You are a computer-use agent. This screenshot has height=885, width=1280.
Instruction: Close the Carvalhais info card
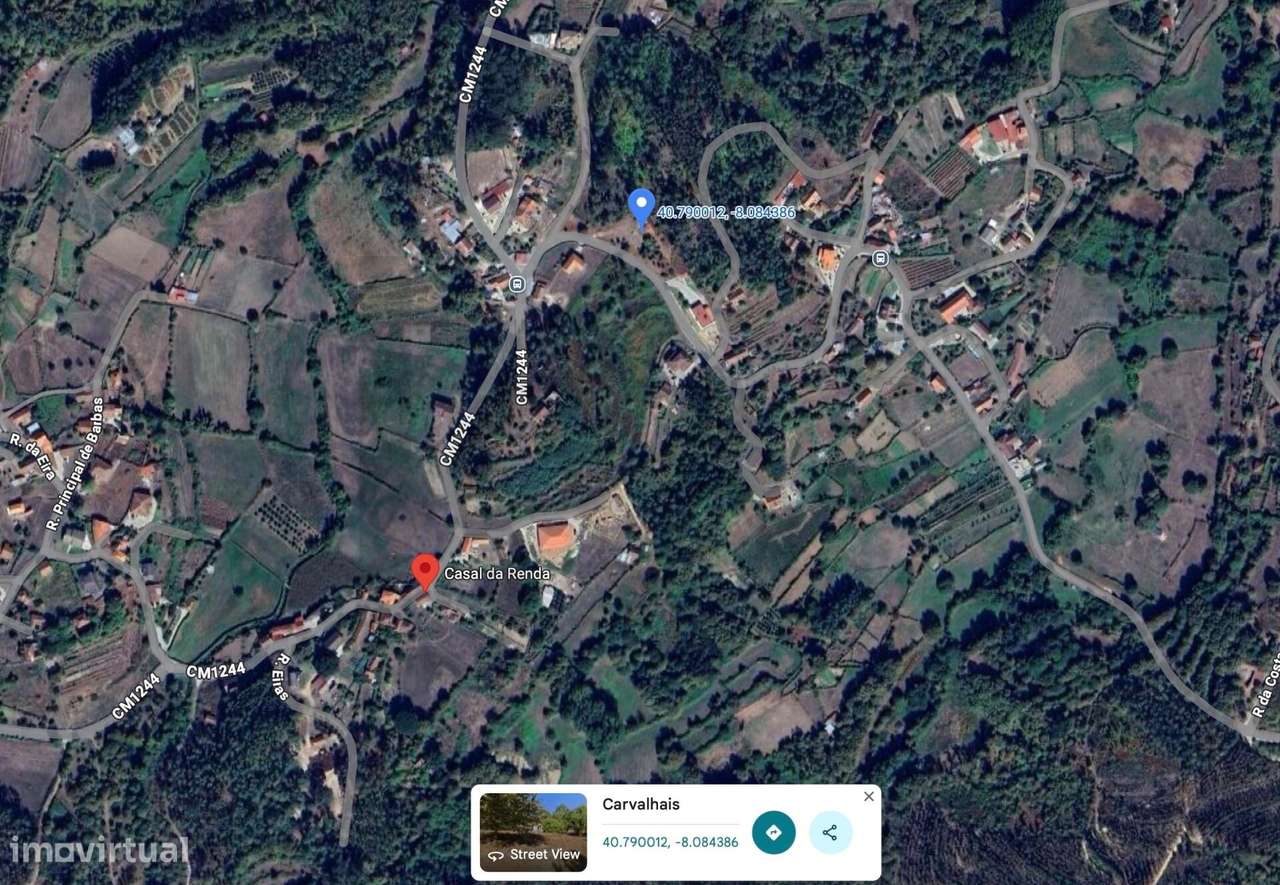(868, 797)
